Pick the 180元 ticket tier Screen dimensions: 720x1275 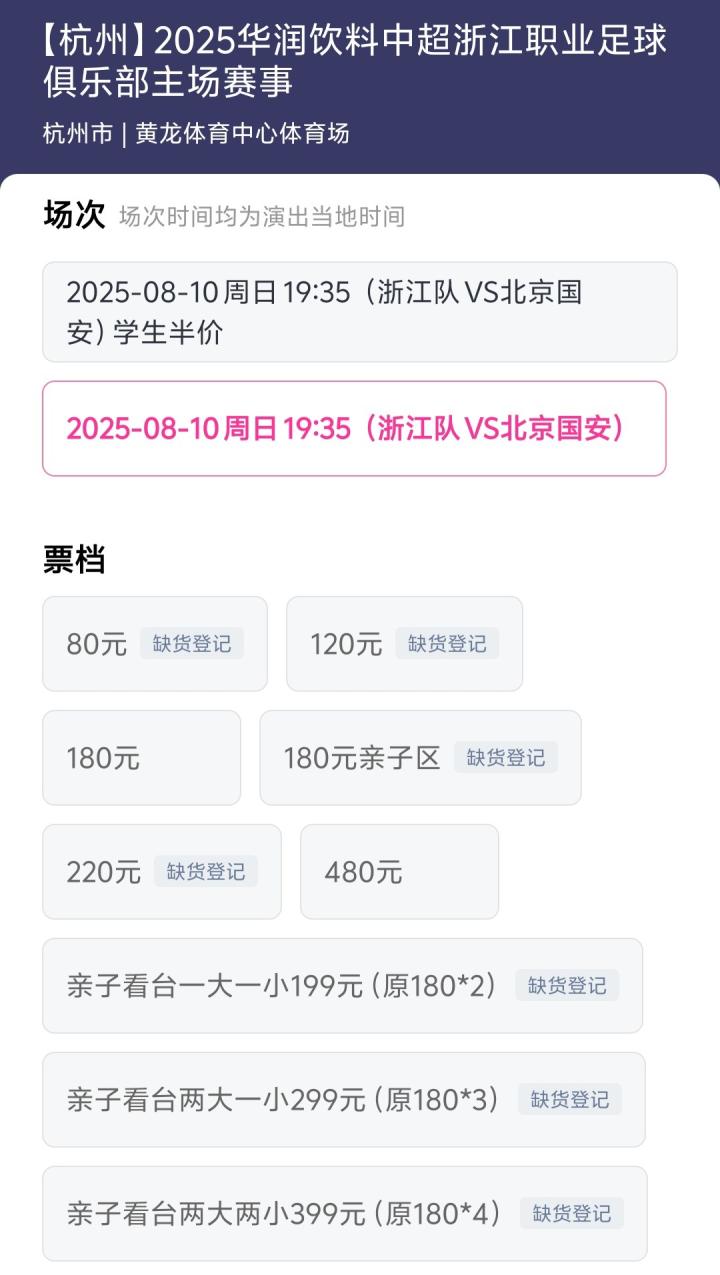click(x=141, y=758)
